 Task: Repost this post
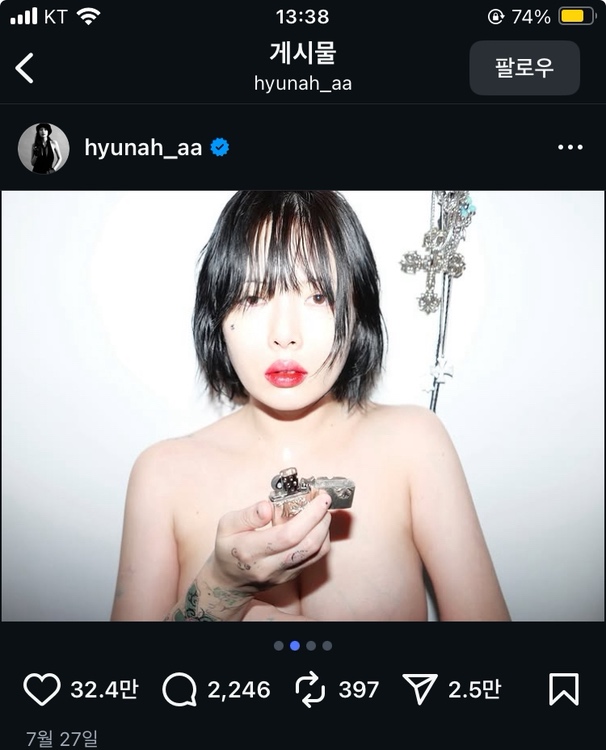pyautogui.click(x=311, y=689)
